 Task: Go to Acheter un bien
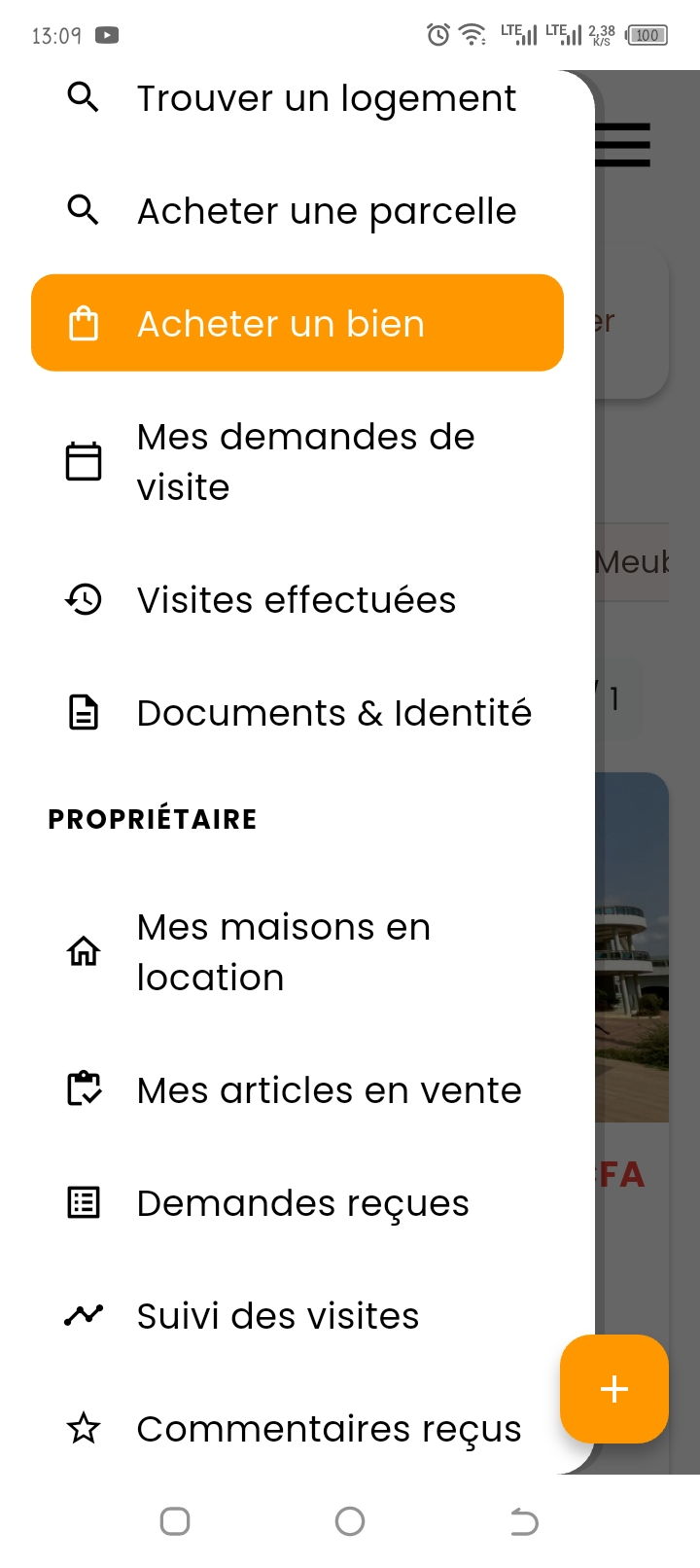click(297, 323)
